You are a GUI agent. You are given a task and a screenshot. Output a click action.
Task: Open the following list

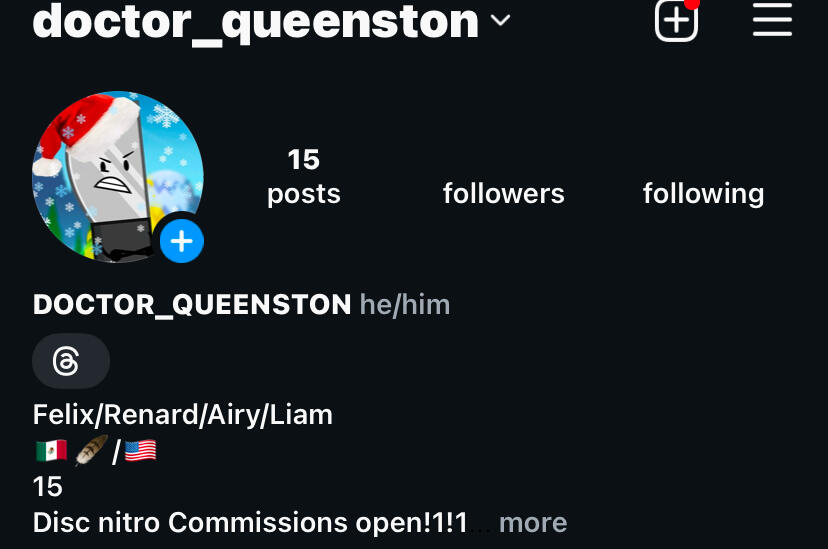[x=703, y=192]
